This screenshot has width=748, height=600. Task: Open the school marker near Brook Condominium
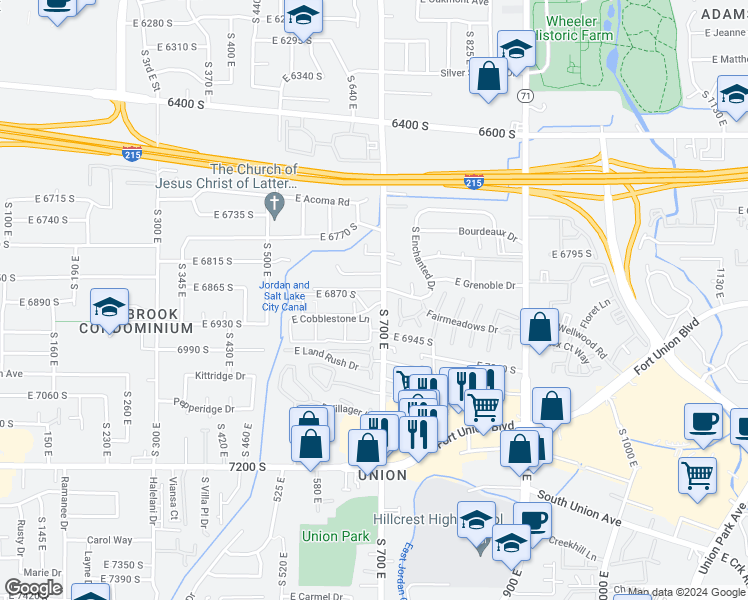(109, 307)
